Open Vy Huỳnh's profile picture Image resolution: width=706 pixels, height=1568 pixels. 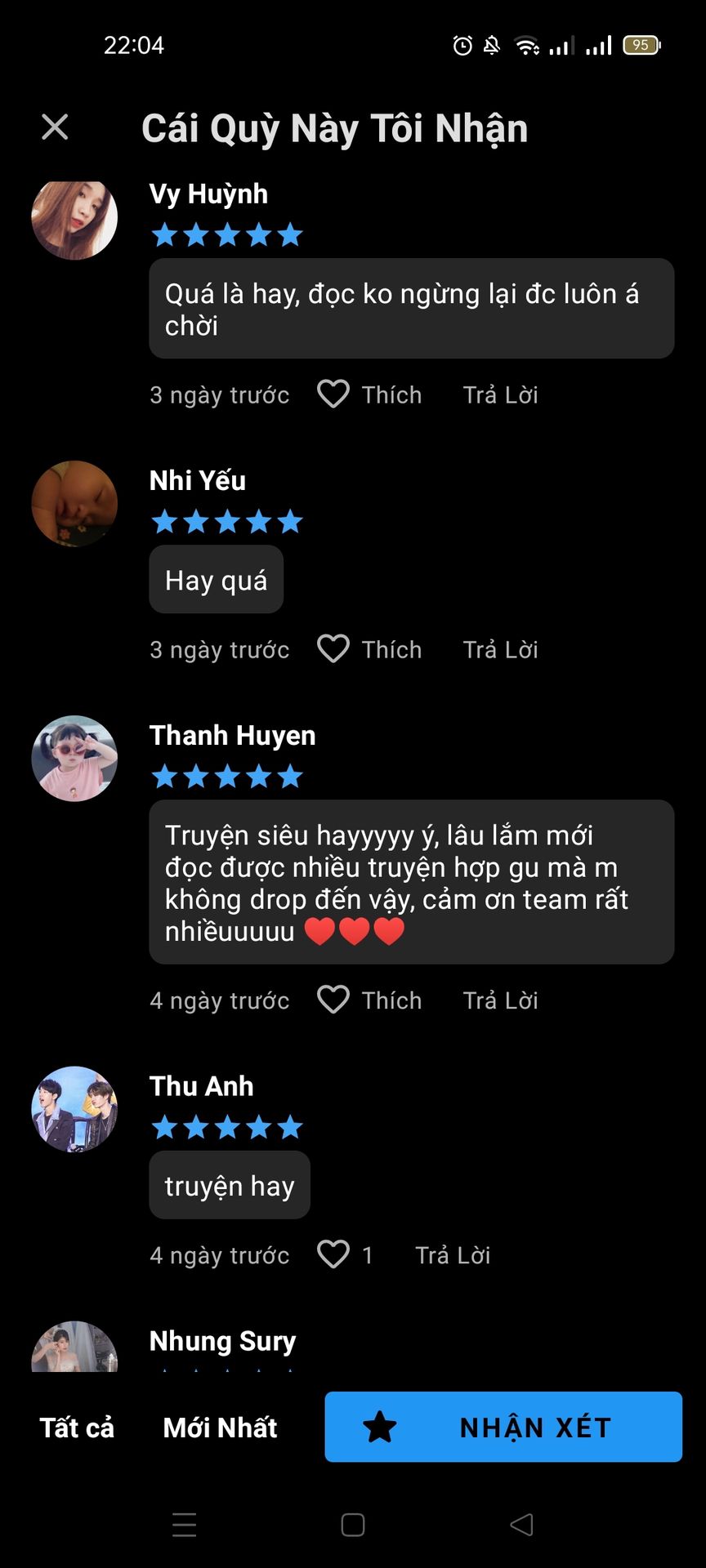pos(74,218)
